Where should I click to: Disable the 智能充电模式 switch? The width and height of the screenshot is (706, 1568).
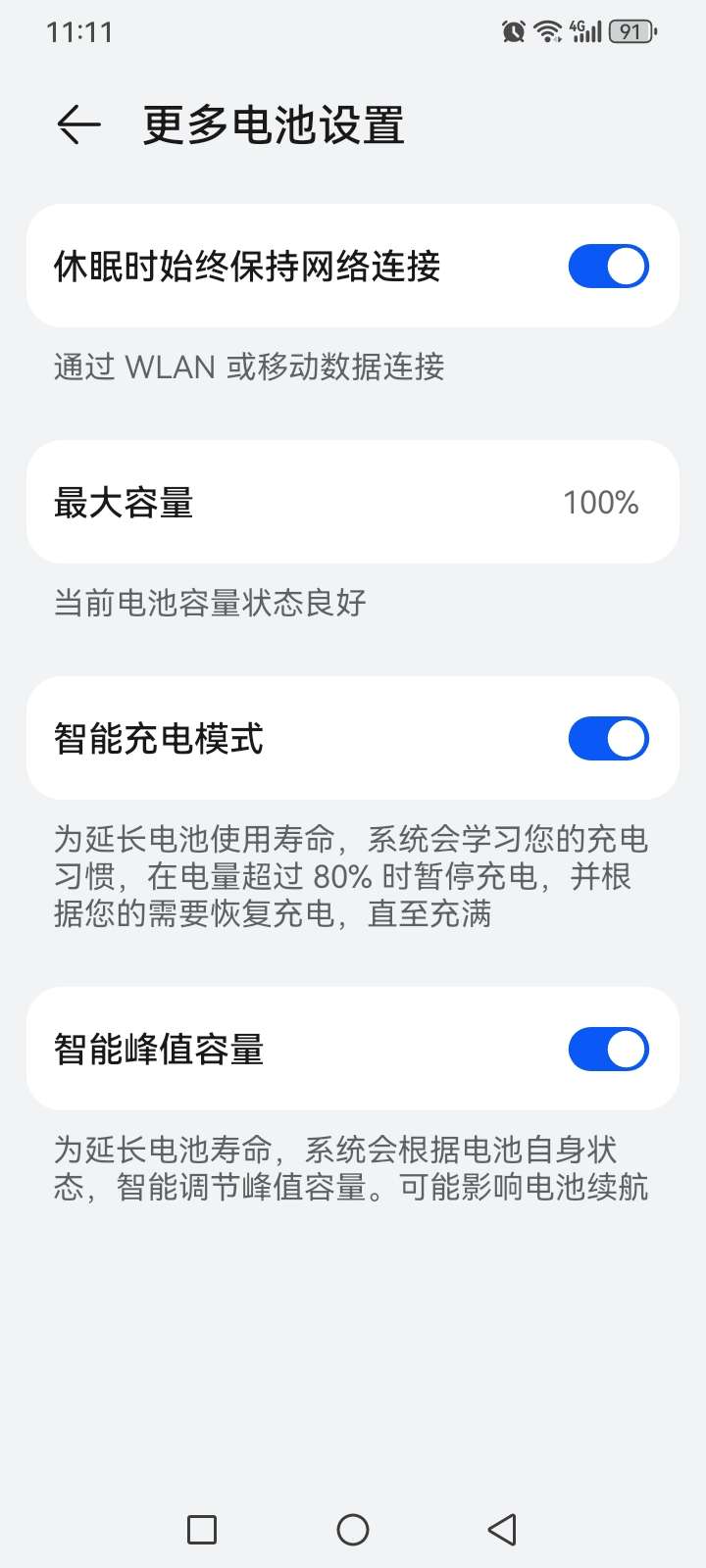[608, 738]
